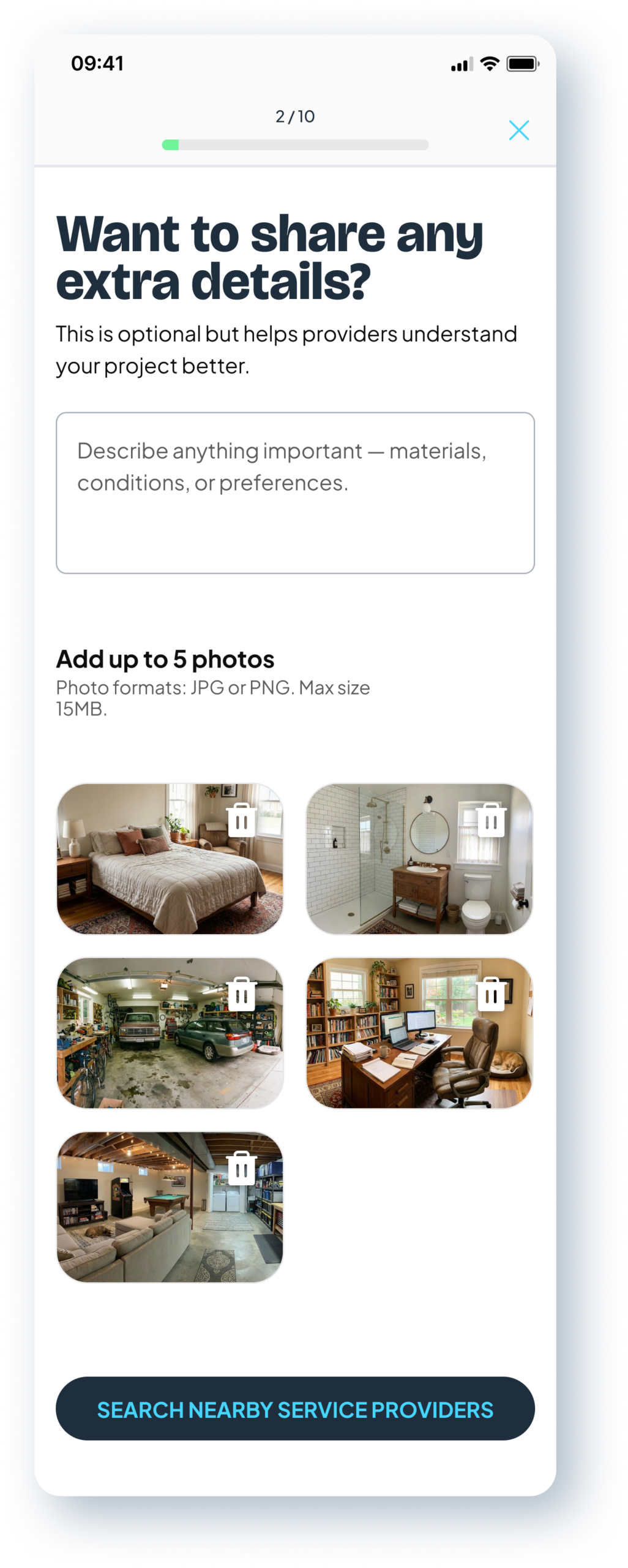The height and width of the screenshot is (1568, 628).
Task: Remove the home office photo
Action: (x=491, y=993)
